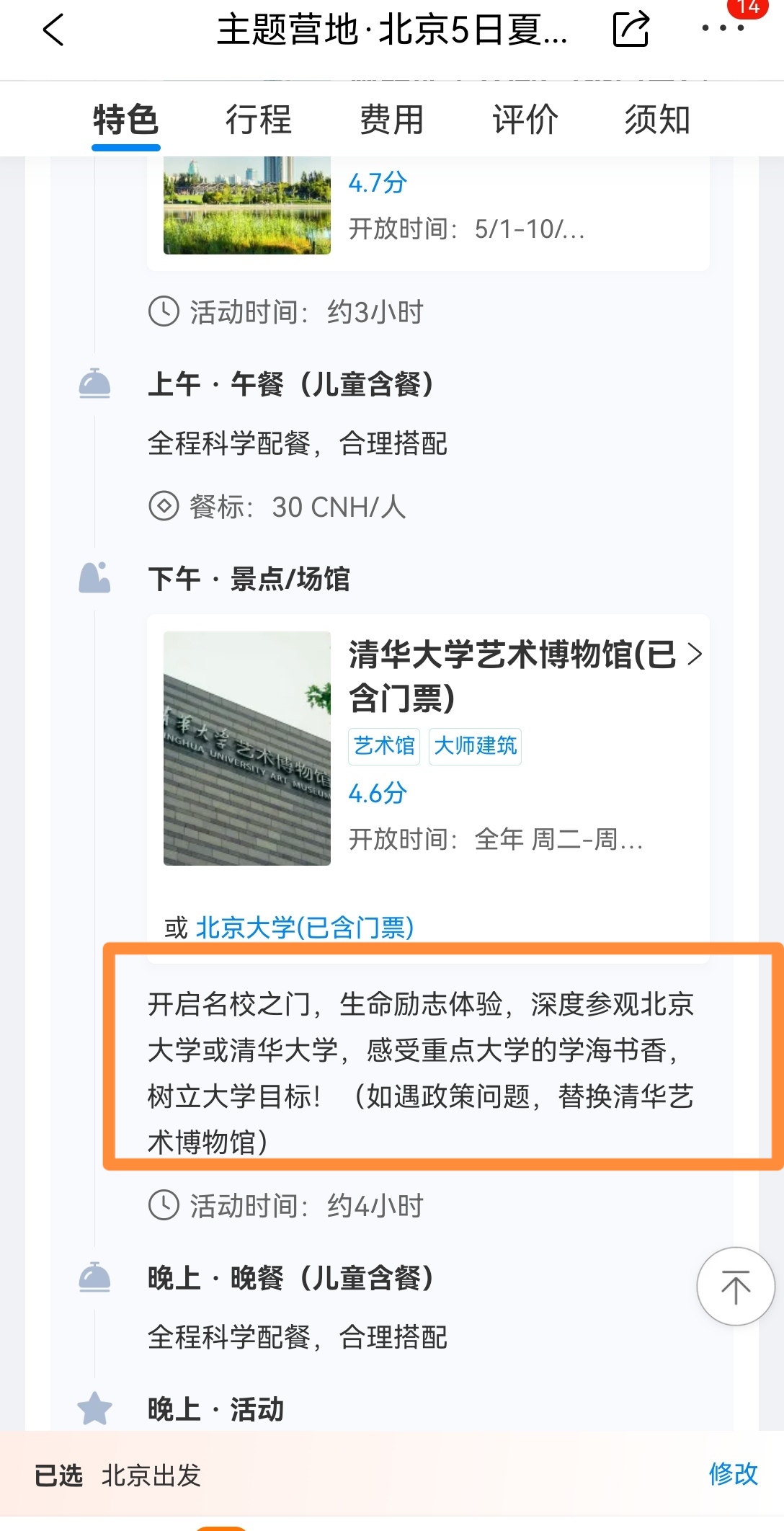Jump back to top of page

click(735, 1287)
